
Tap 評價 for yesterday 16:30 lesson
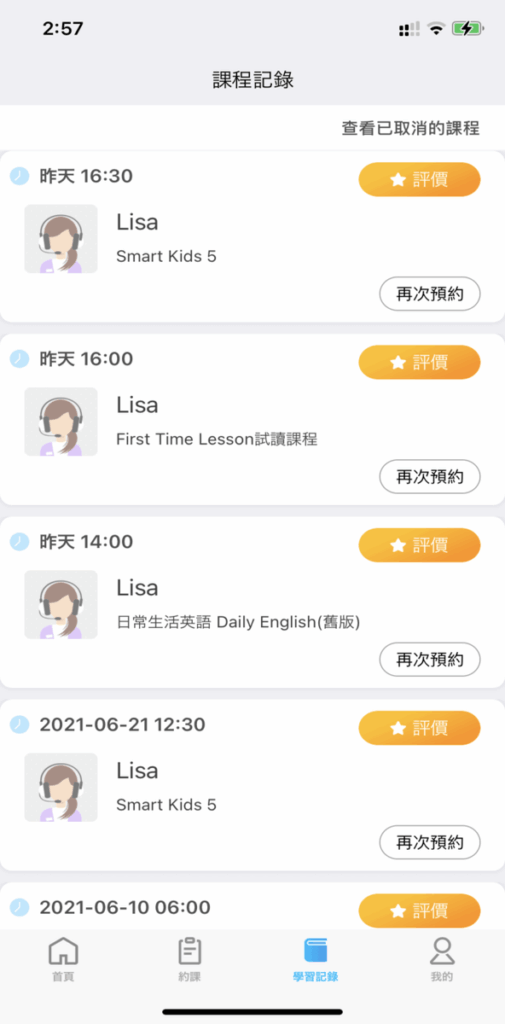click(419, 180)
